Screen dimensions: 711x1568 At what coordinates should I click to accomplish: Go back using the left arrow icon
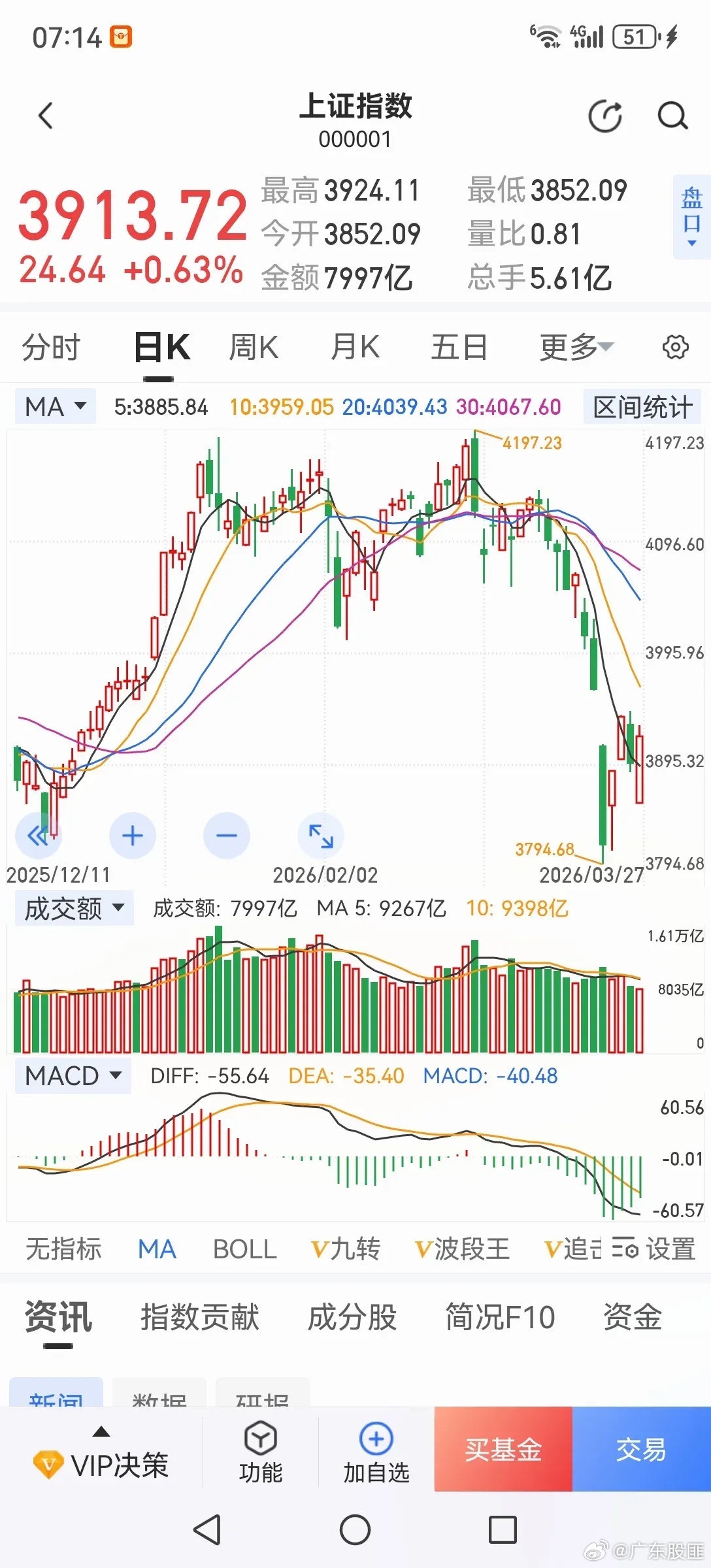[x=44, y=115]
